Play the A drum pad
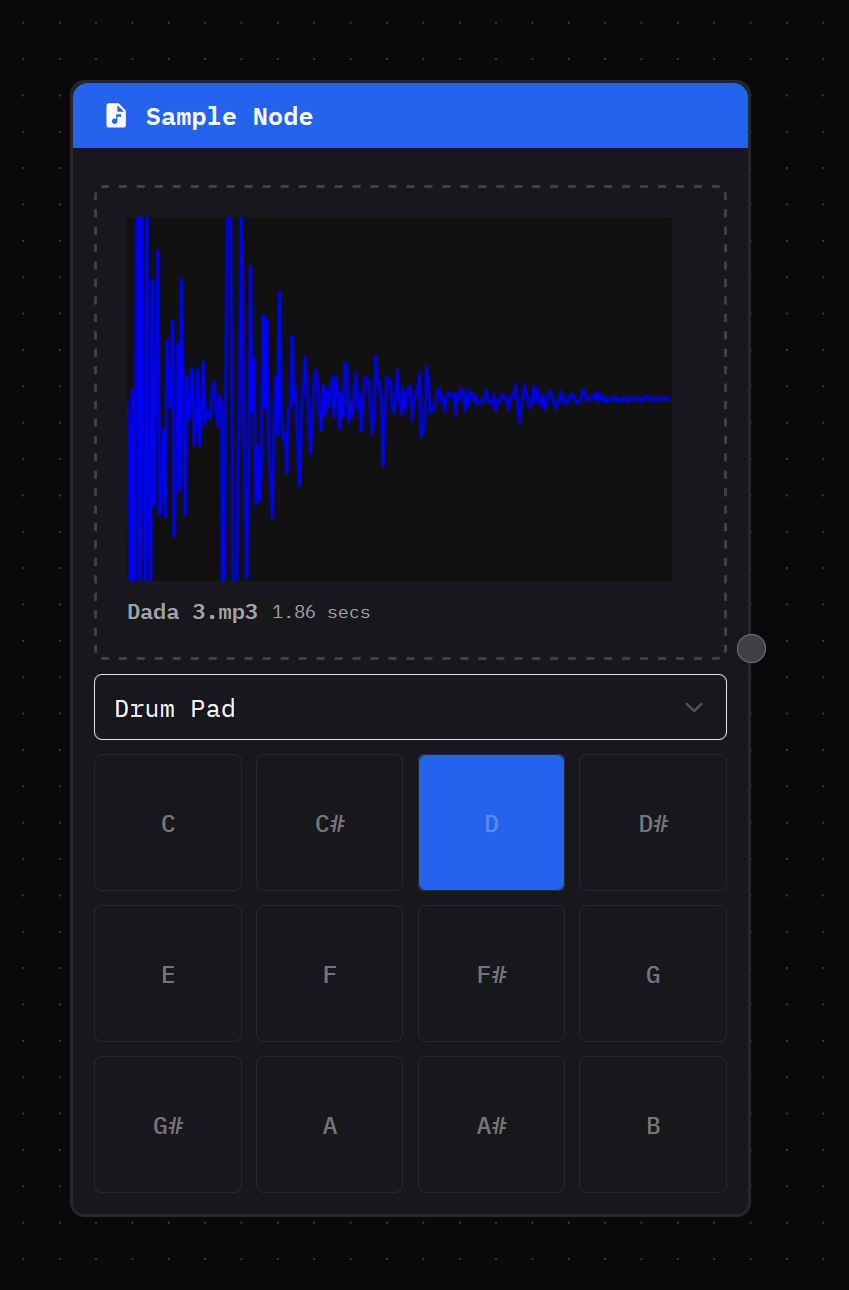Image resolution: width=849 pixels, height=1290 pixels. coord(329,1124)
